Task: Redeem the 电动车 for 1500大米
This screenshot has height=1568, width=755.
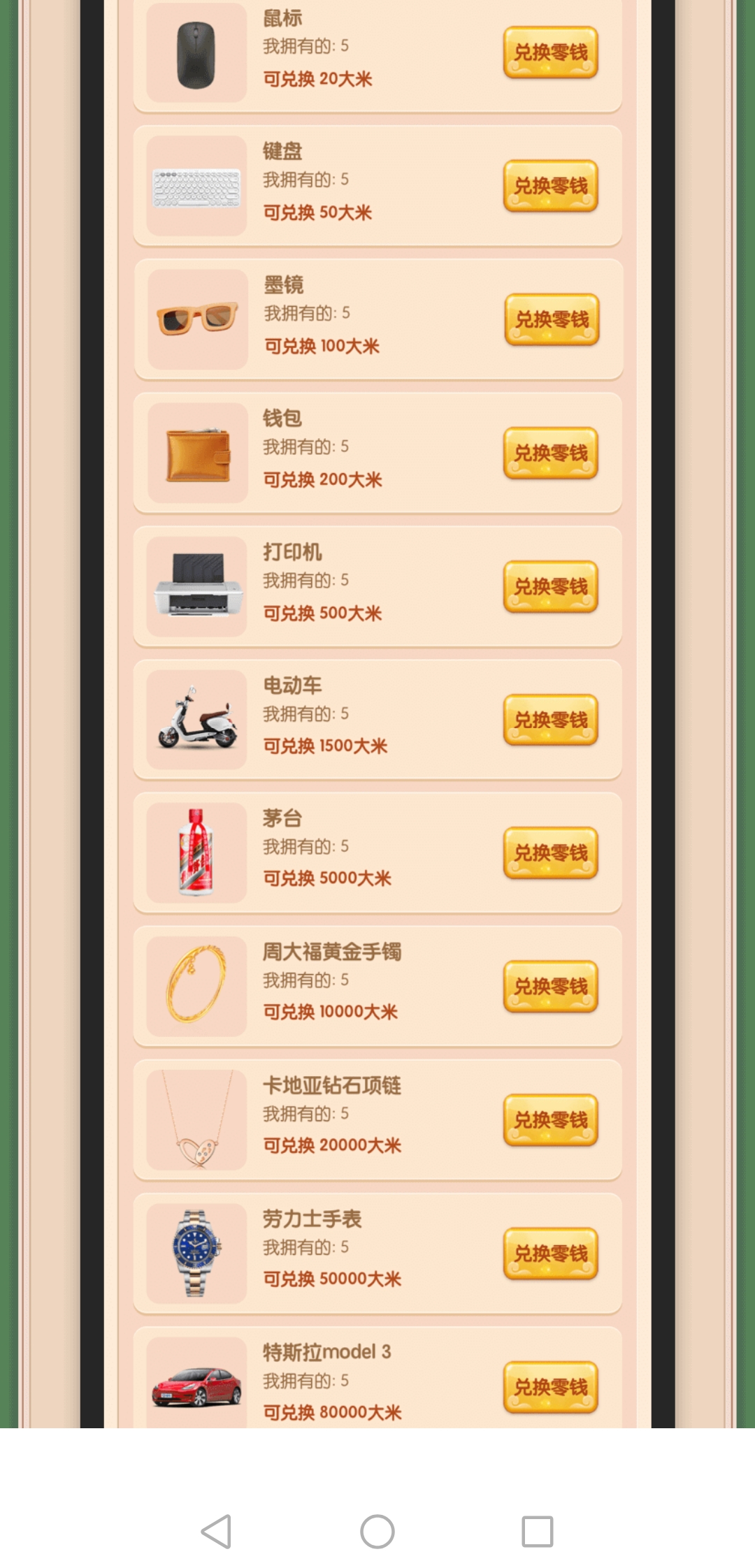Action: tap(550, 720)
